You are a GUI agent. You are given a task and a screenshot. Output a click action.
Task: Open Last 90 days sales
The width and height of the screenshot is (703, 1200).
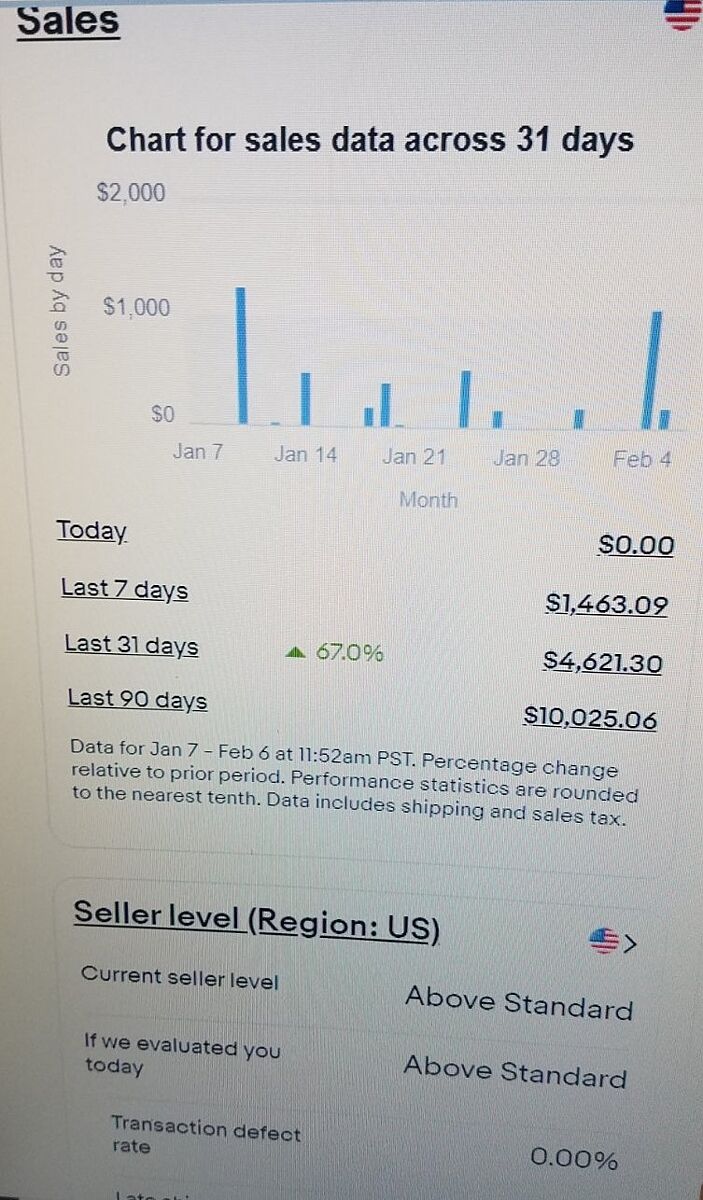click(137, 700)
